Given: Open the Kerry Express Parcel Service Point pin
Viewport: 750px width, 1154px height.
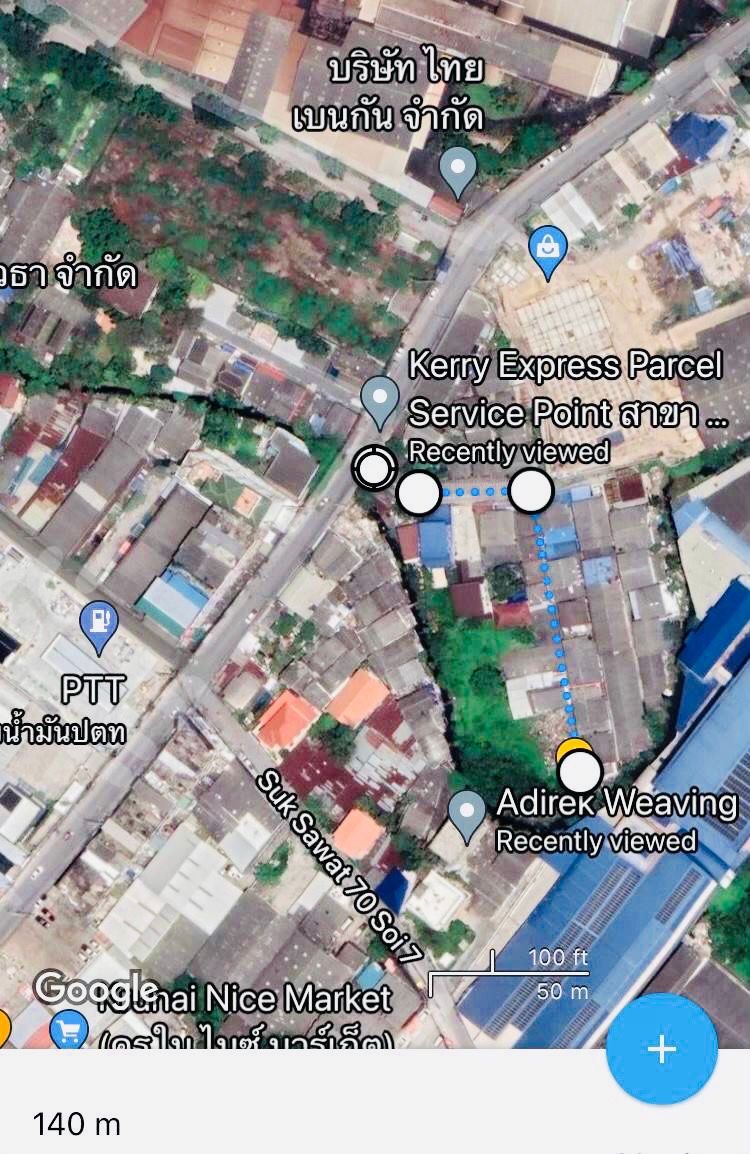Looking at the screenshot, I should point(380,399).
